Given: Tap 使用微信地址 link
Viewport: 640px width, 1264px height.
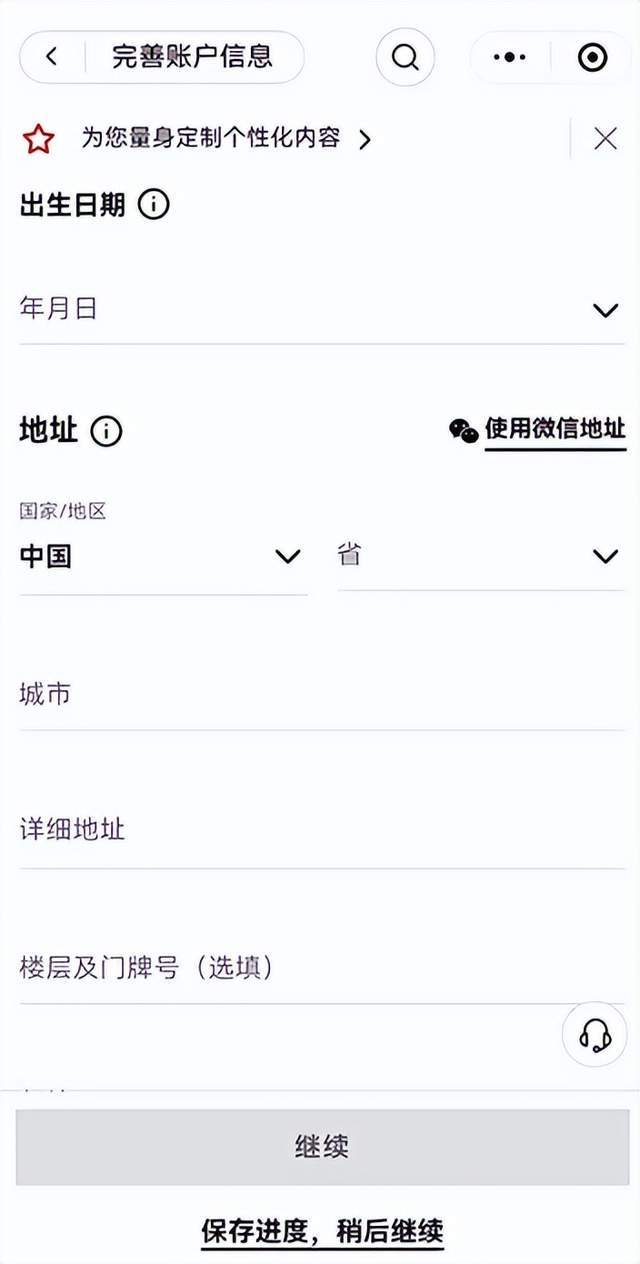Looking at the screenshot, I should 554,430.
